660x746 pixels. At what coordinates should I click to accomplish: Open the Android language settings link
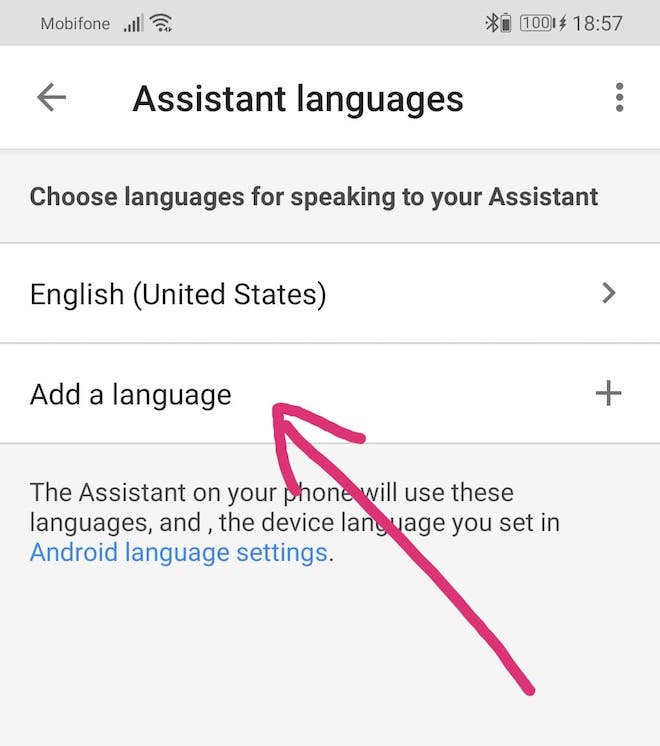(178, 552)
